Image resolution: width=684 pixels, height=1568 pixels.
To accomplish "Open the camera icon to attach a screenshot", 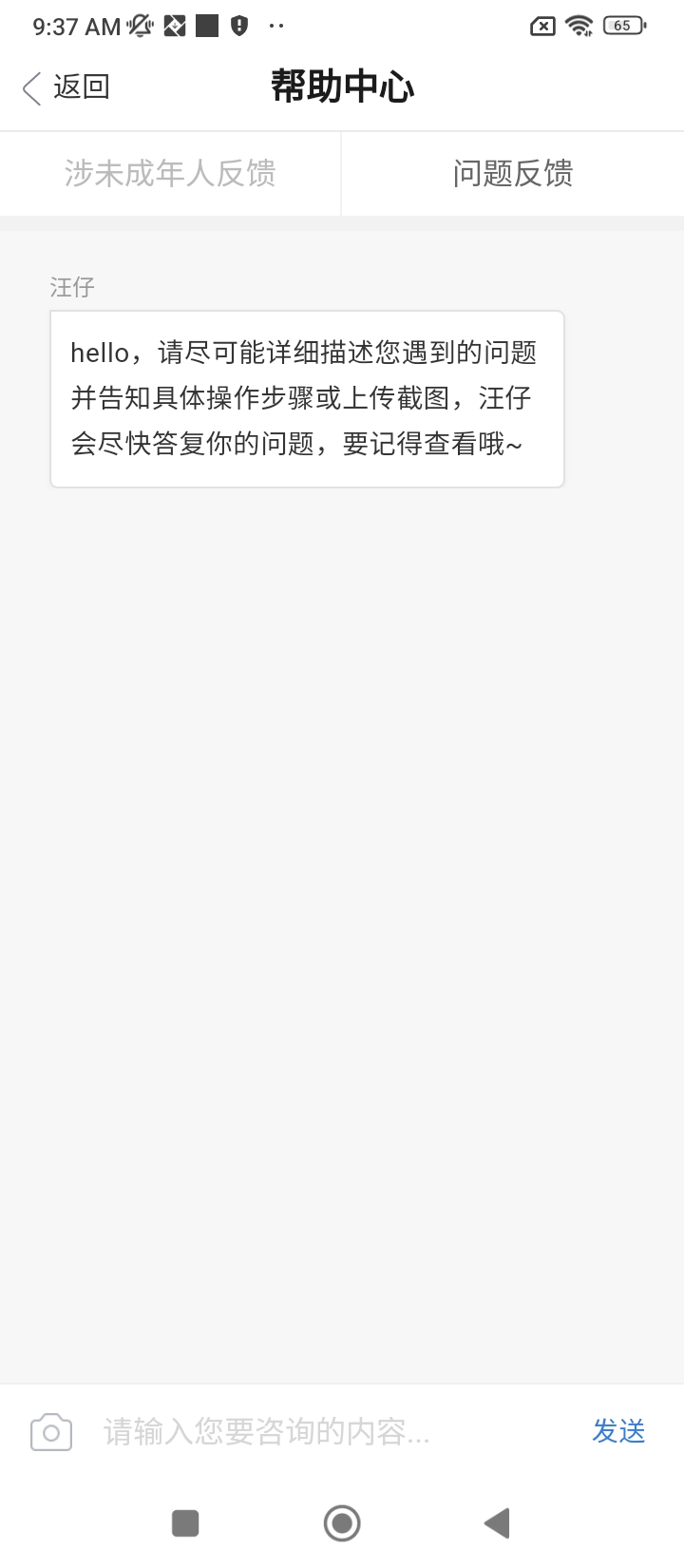I will click(x=51, y=1432).
